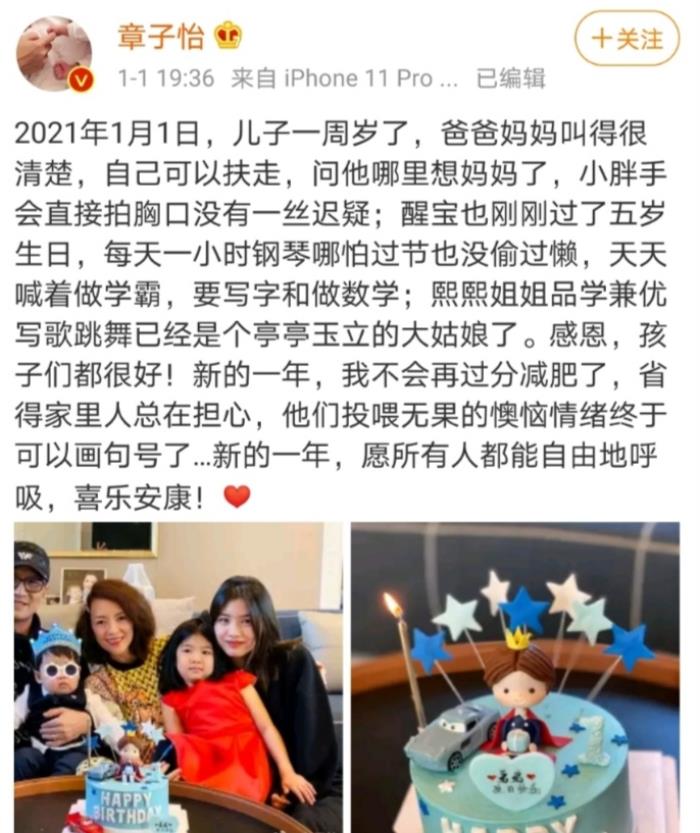700x833 pixels.
Task: View the family birthday photo
Action: pos(178,676)
